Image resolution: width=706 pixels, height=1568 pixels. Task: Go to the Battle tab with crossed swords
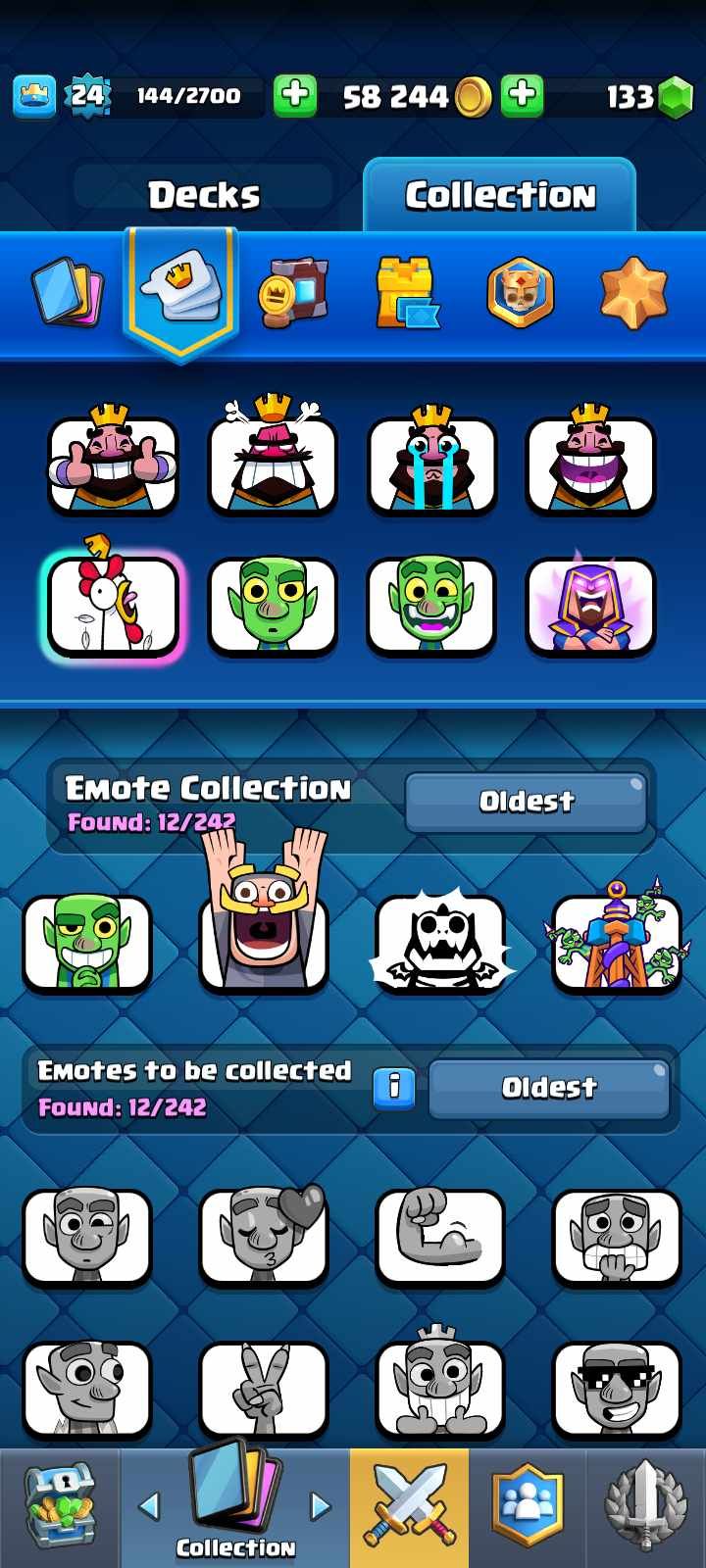pyautogui.click(x=409, y=1507)
